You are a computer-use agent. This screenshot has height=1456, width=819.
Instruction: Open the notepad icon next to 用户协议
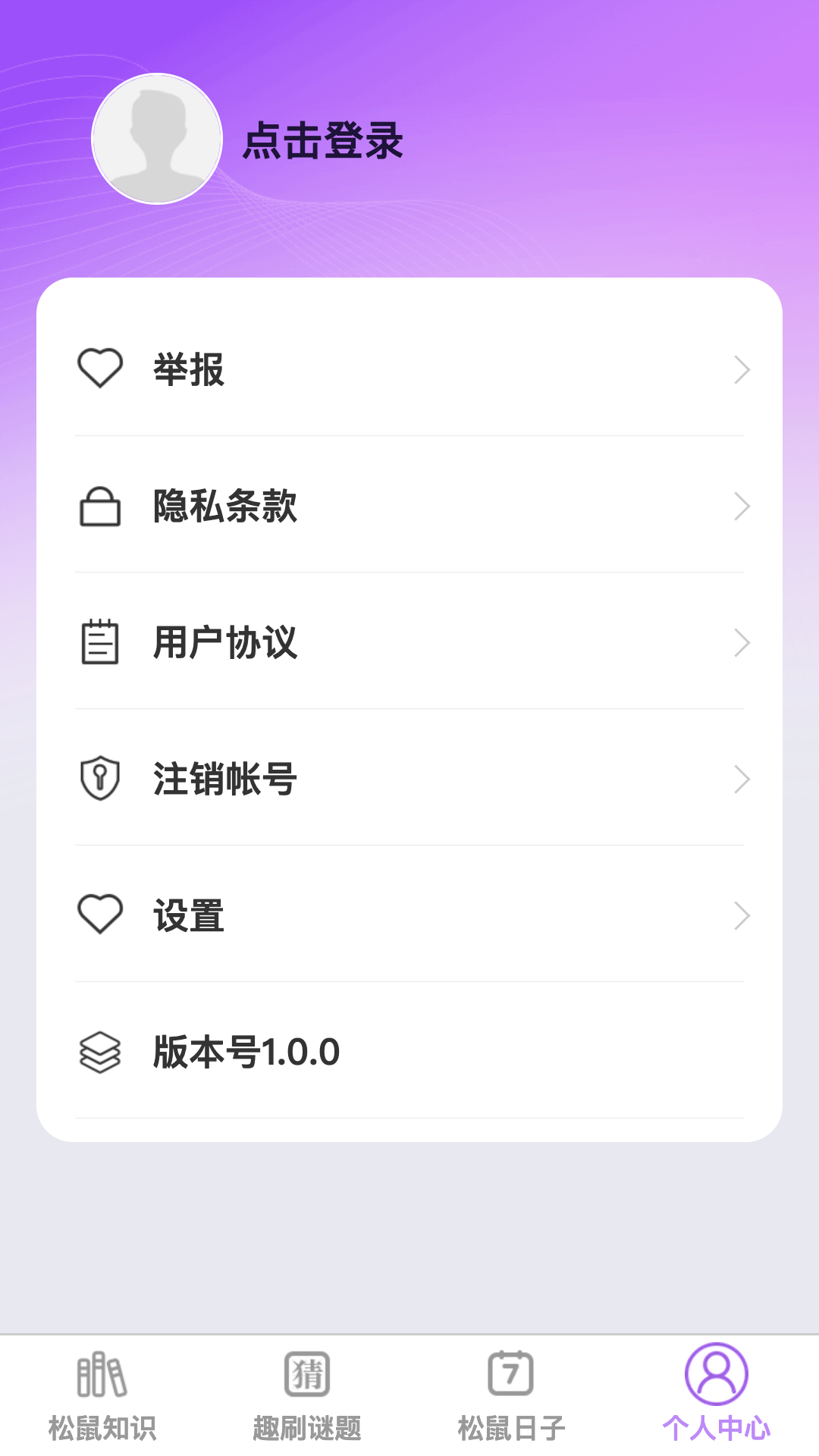99,642
